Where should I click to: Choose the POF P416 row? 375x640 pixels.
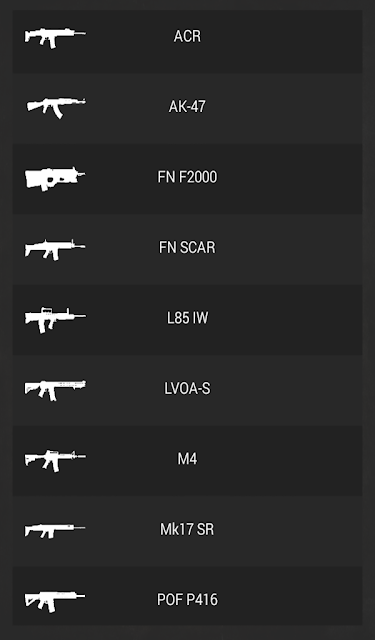(x=187, y=596)
